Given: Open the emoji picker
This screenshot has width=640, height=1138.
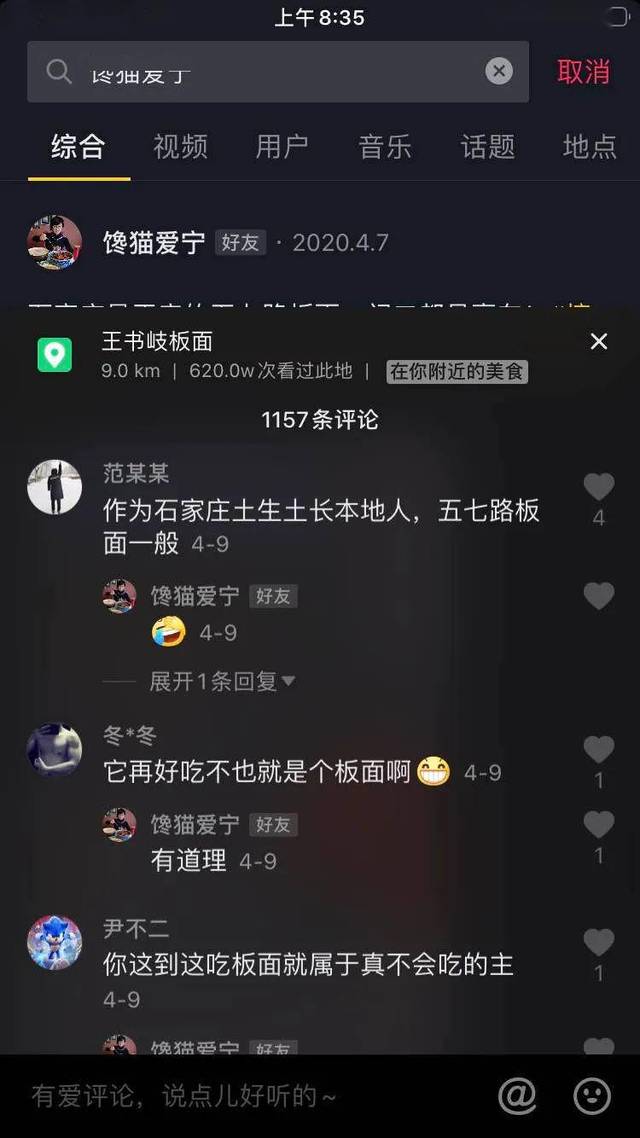Looking at the screenshot, I should (x=592, y=1096).
